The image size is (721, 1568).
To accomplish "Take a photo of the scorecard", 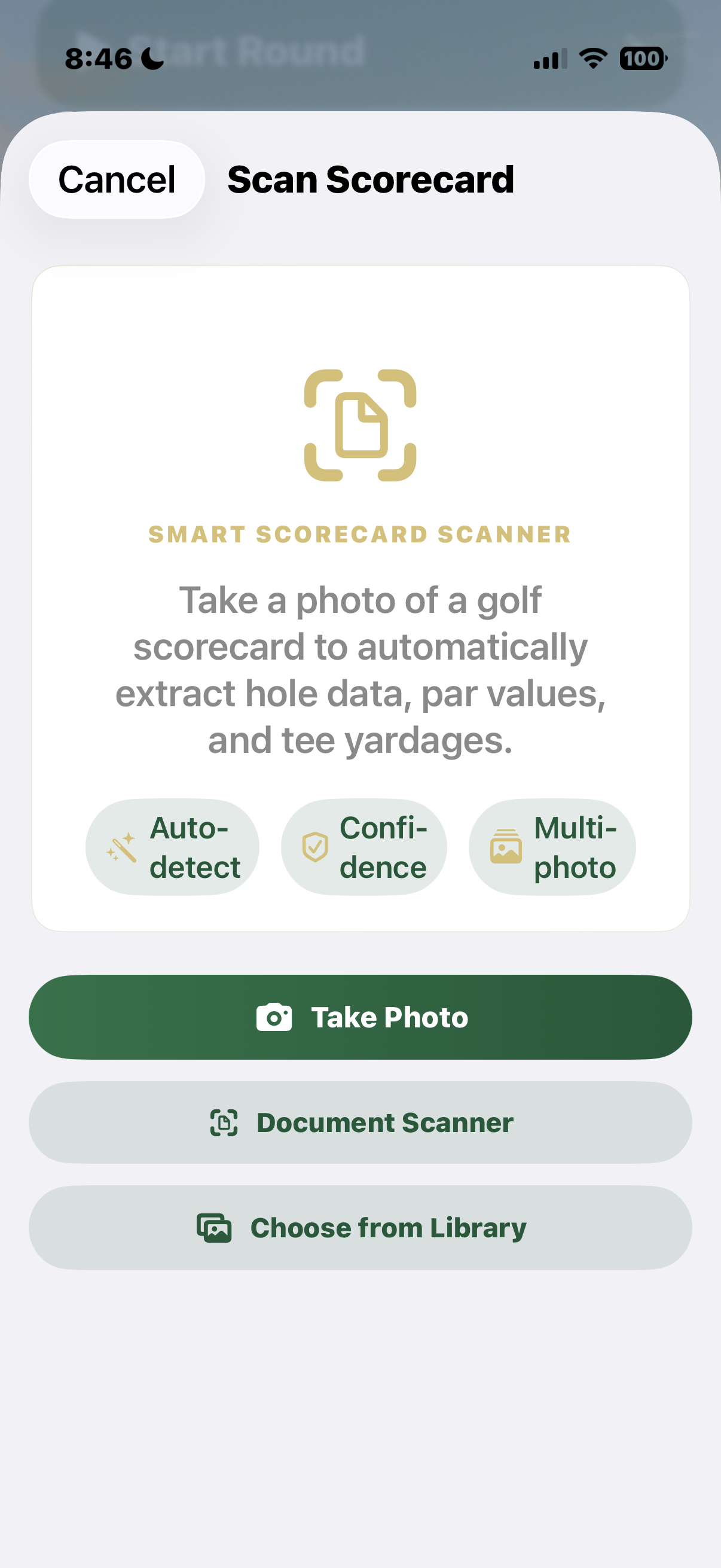I will pos(360,1017).
